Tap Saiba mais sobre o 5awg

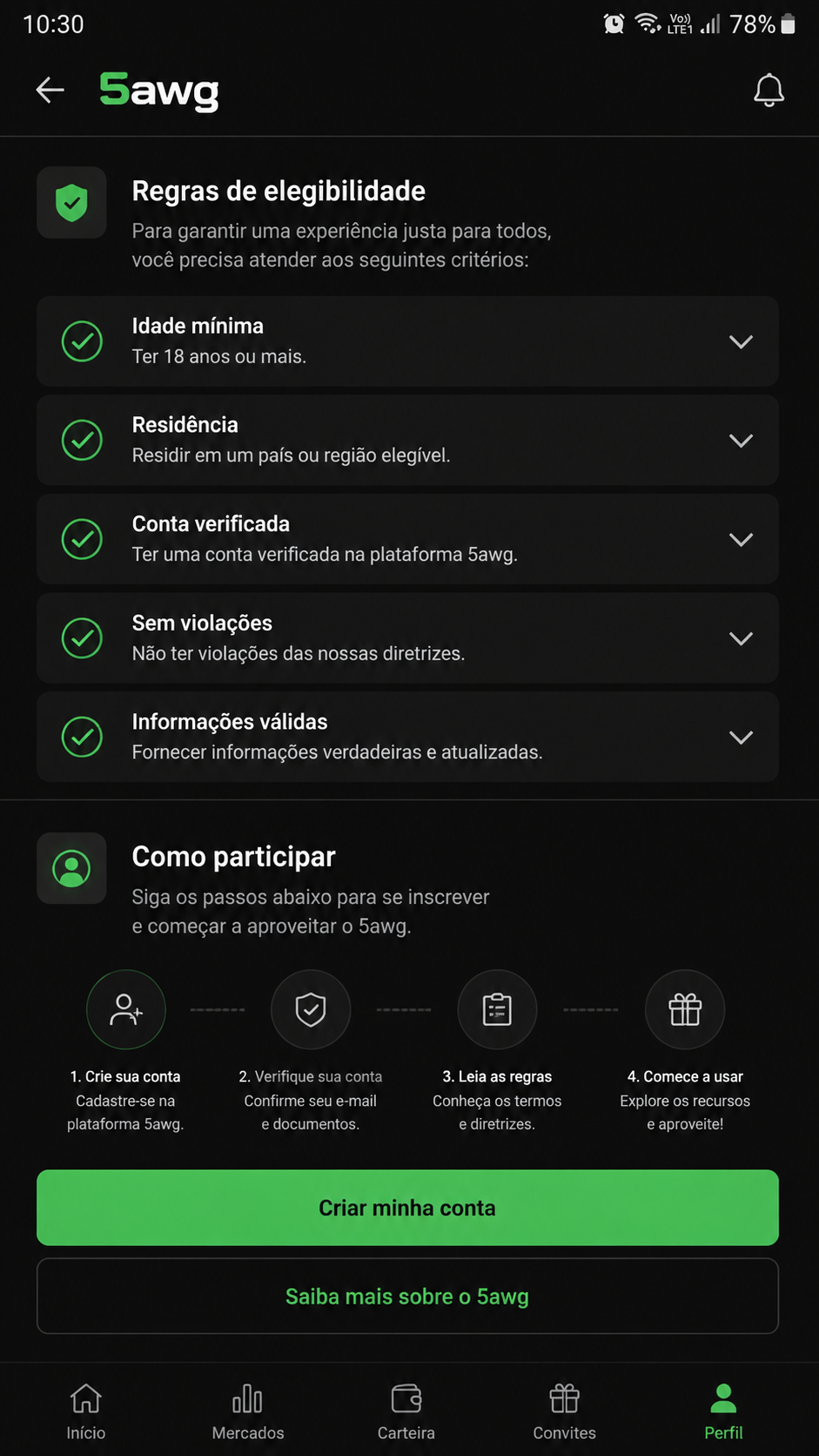407,1296
